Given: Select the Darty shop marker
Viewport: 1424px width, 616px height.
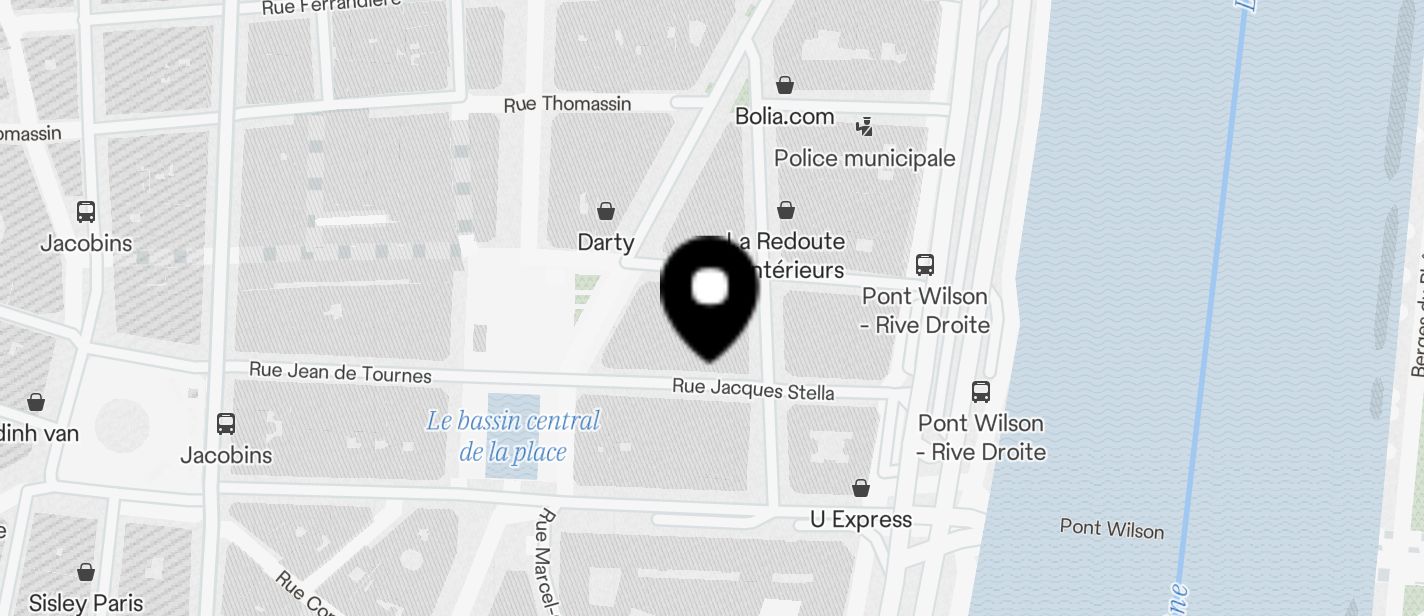Looking at the screenshot, I should 606,211.
